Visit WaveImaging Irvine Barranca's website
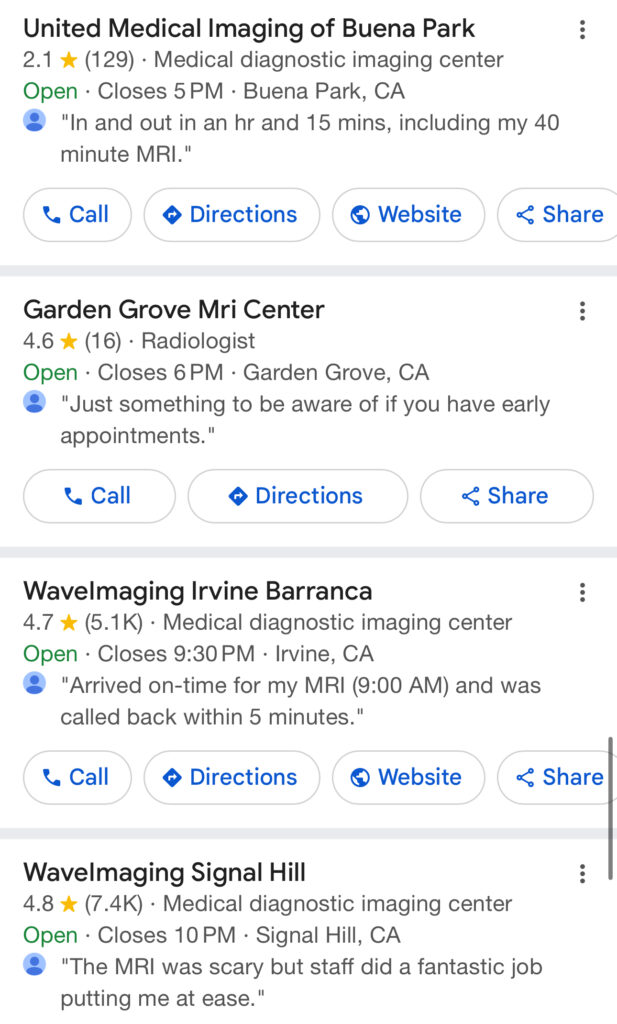 408,777
